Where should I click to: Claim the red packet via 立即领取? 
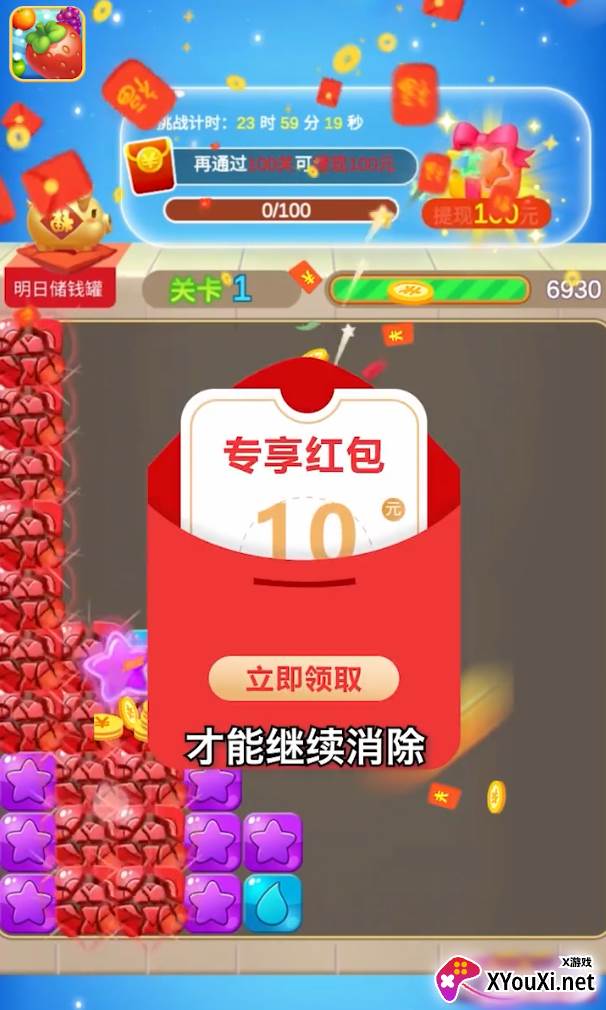click(304, 679)
